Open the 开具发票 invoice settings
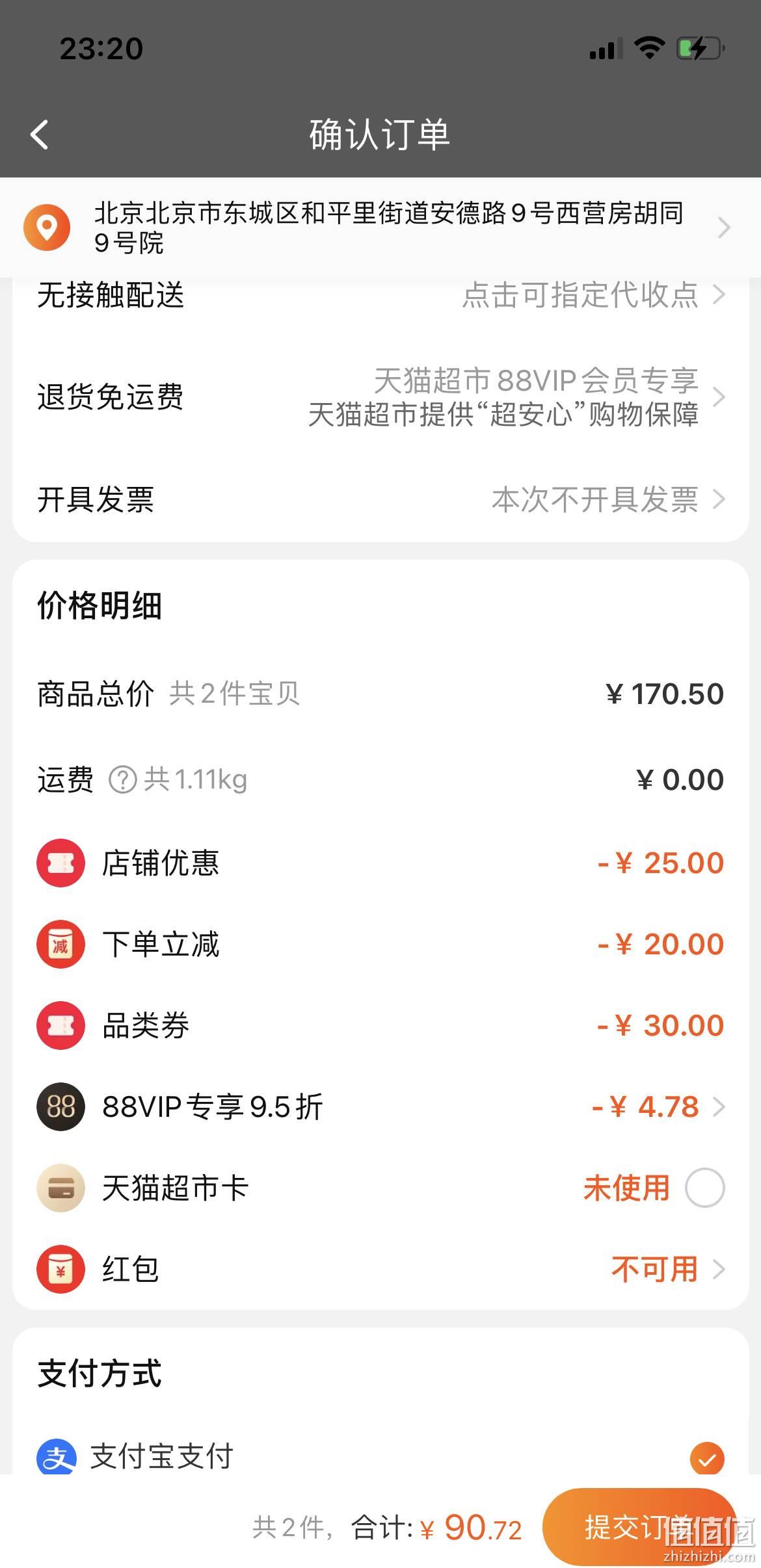The image size is (761, 1568). pos(380,499)
